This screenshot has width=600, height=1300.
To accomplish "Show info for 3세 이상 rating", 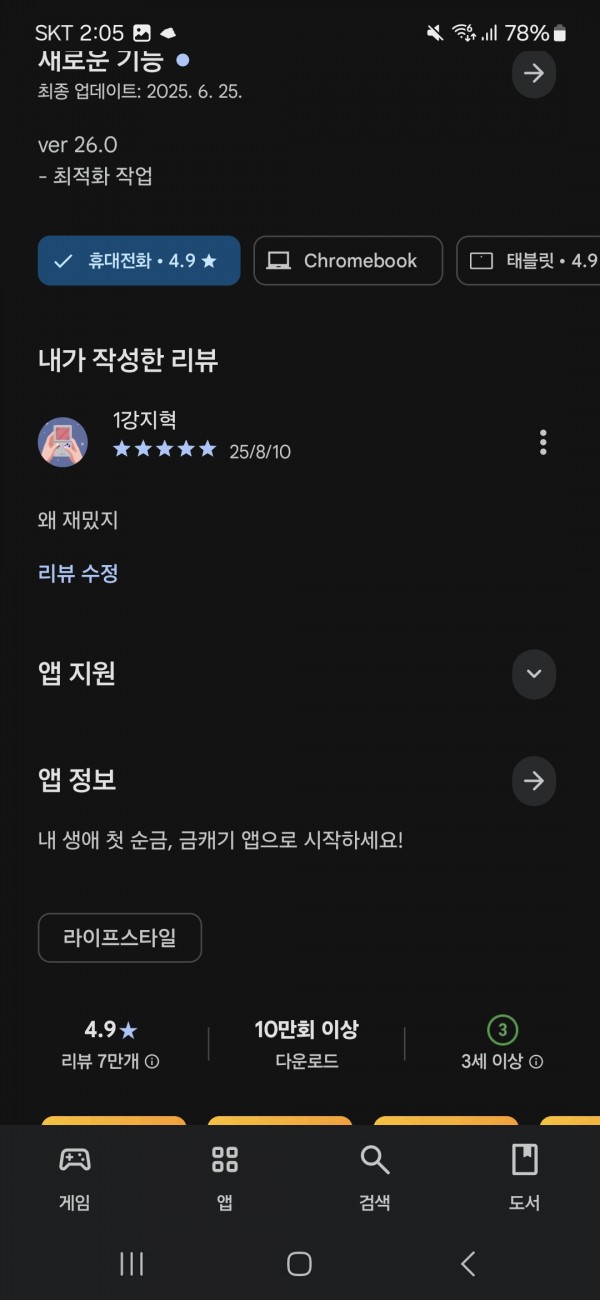I will click(x=536, y=1062).
